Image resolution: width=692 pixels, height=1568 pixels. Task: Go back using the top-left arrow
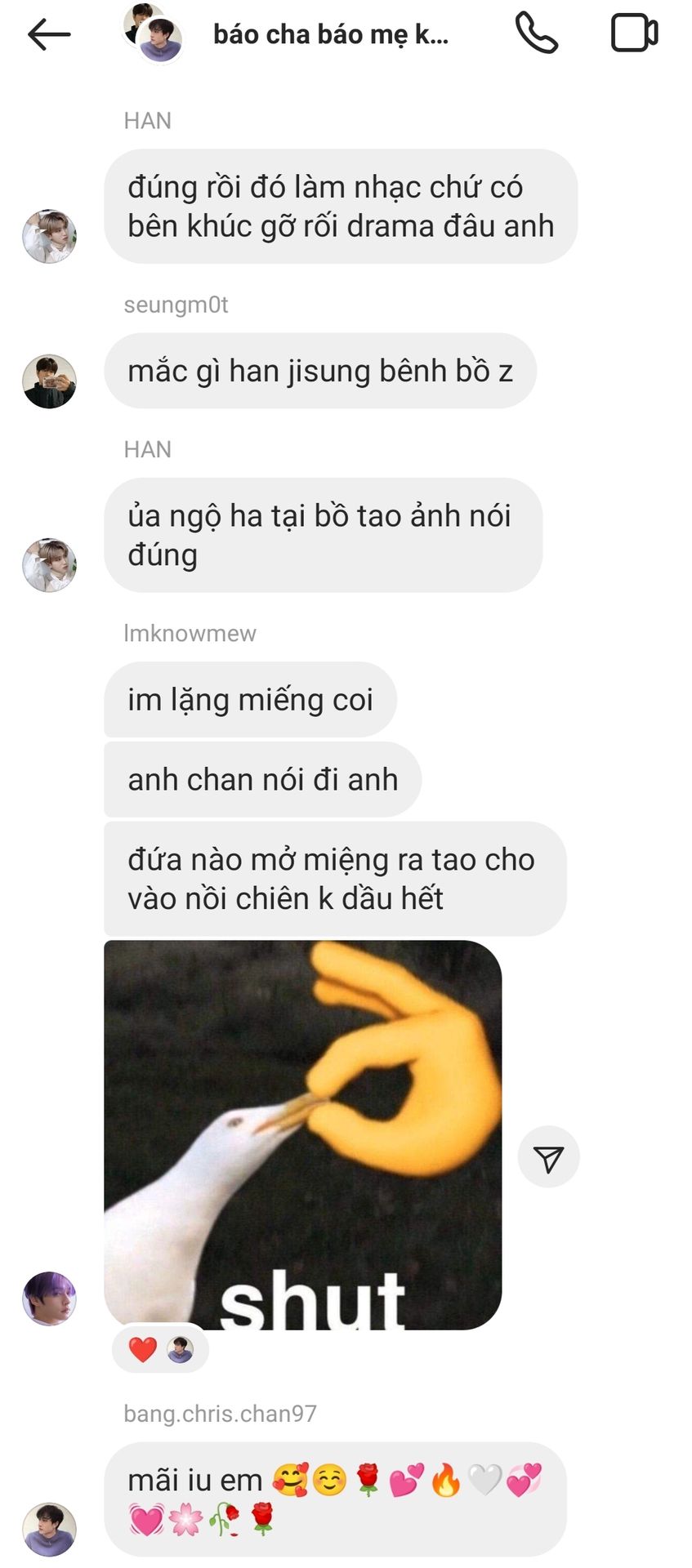[49, 34]
